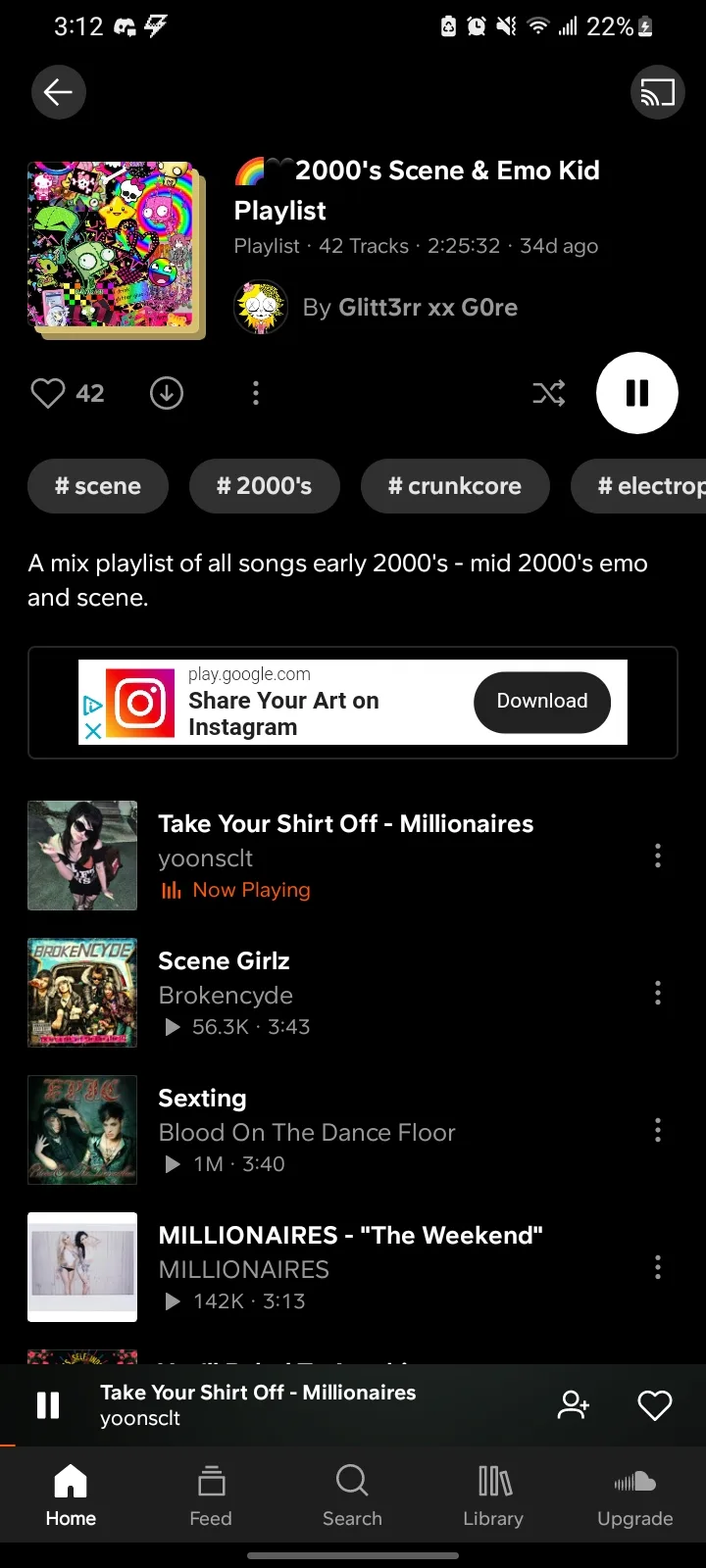Viewport: 706px width, 1568px height.
Task: Select the # 2000's tag chip
Action: click(264, 486)
